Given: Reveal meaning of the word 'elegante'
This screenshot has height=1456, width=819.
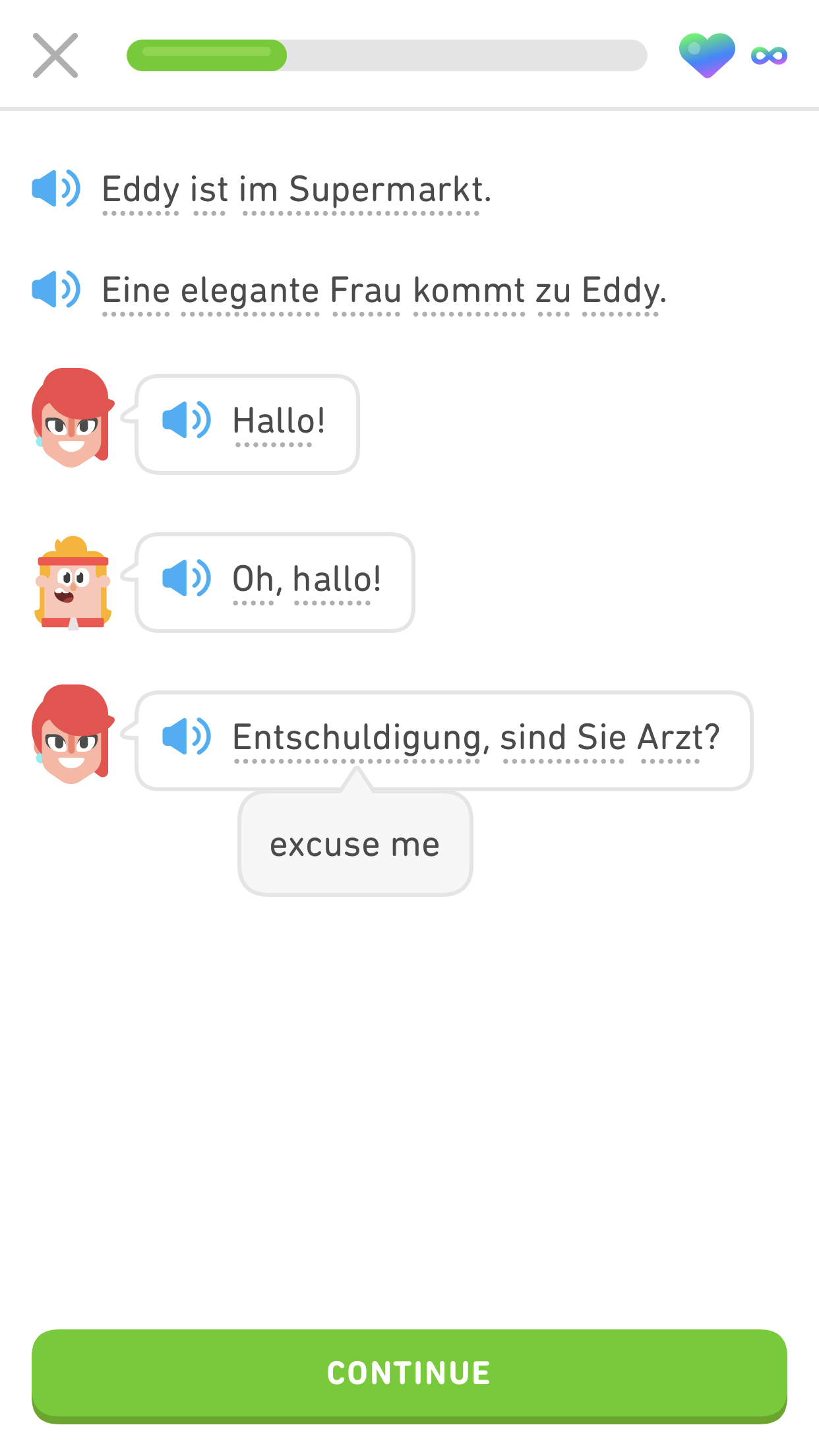Looking at the screenshot, I should 251,291.
